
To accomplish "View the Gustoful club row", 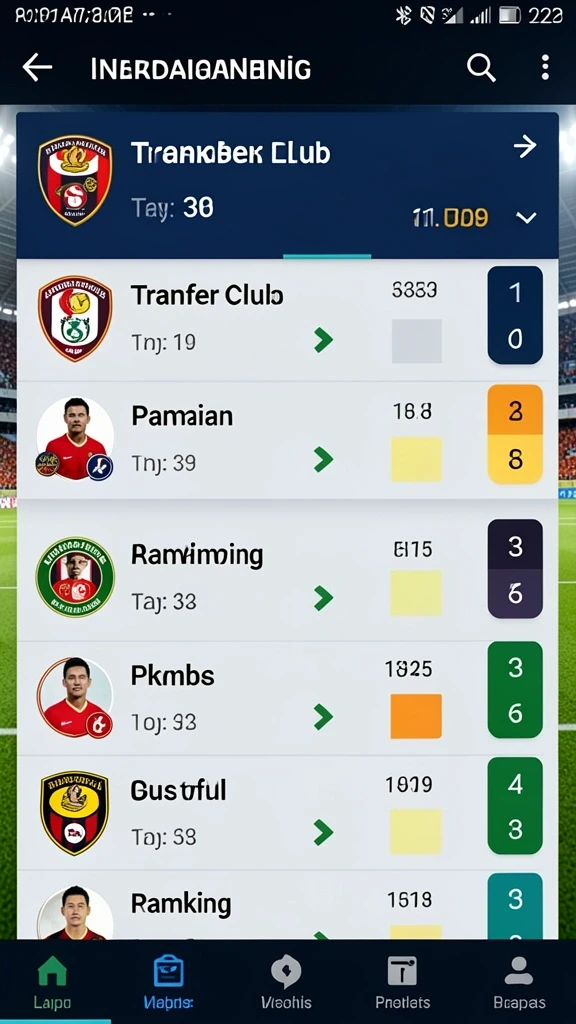I will (287, 813).
